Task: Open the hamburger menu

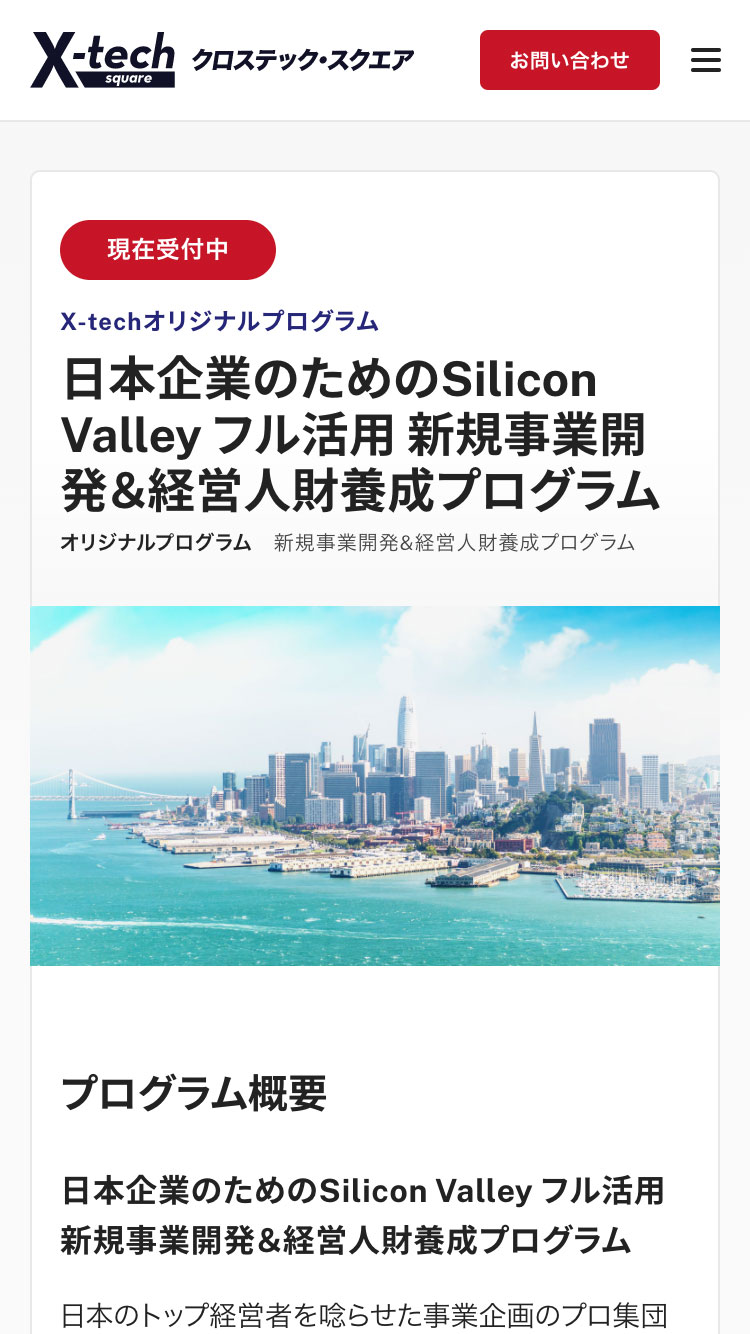Action: (x=705, y=61)
